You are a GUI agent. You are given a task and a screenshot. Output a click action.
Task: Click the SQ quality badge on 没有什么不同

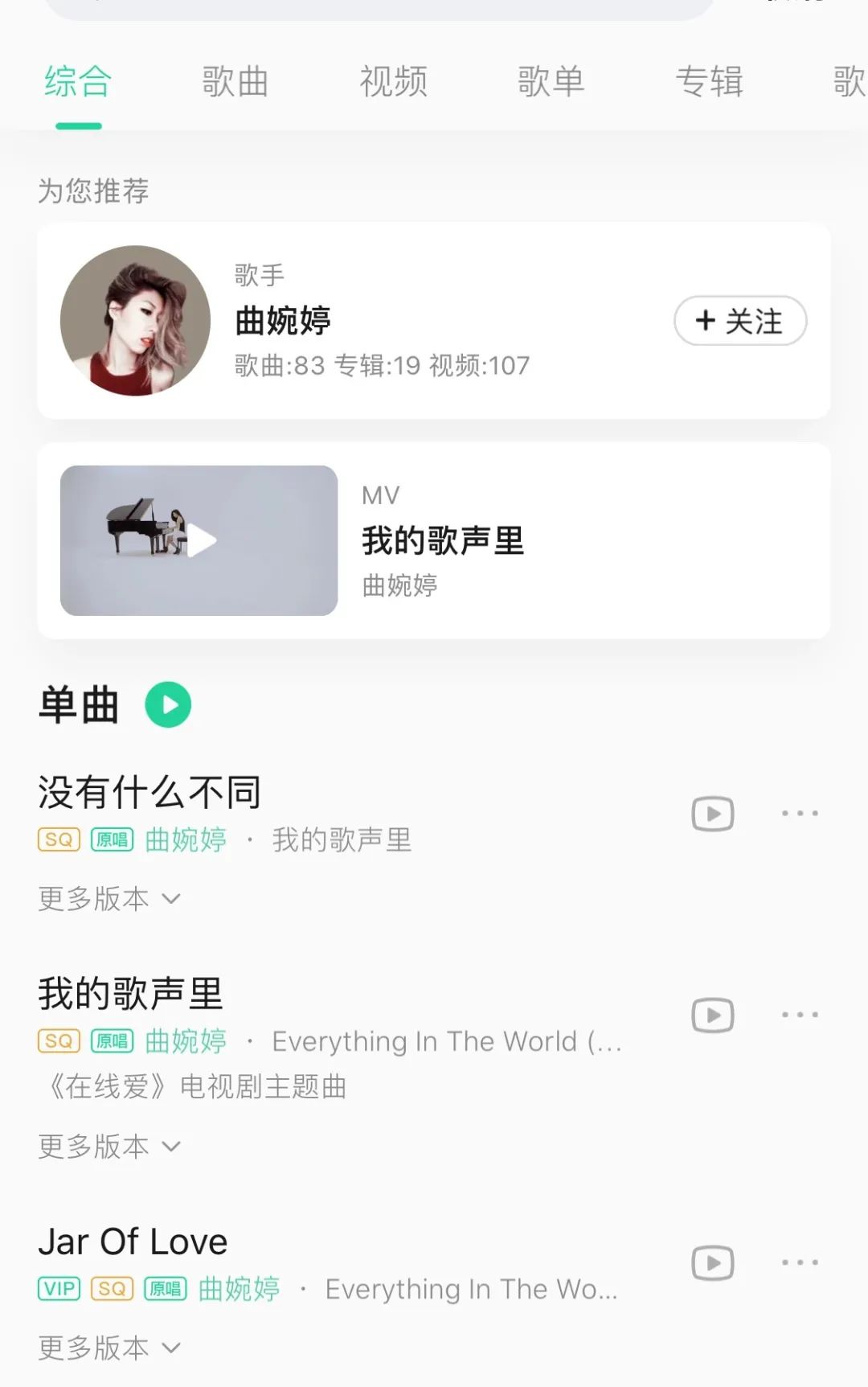(x=59, y=839)
